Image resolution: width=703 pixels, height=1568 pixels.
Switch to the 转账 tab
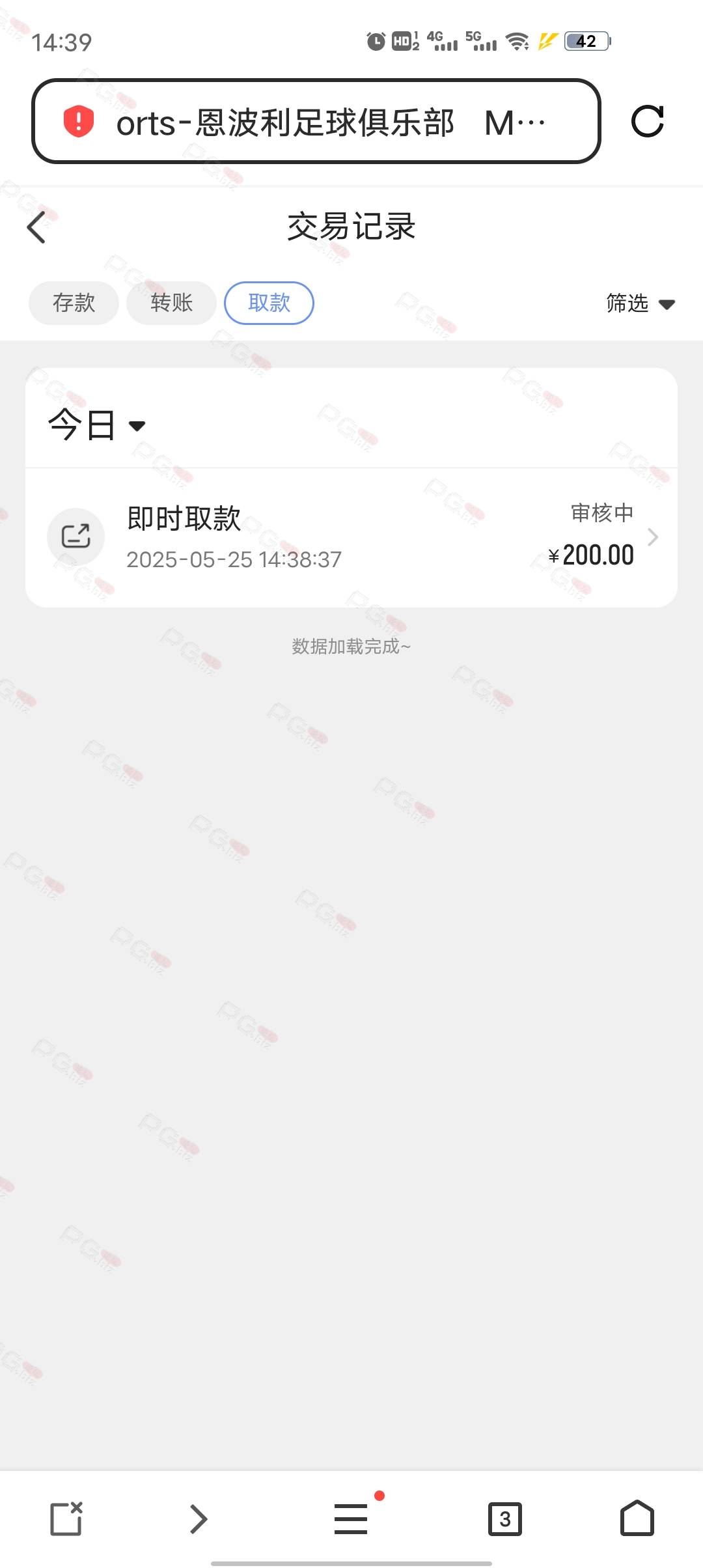[171, 303]
